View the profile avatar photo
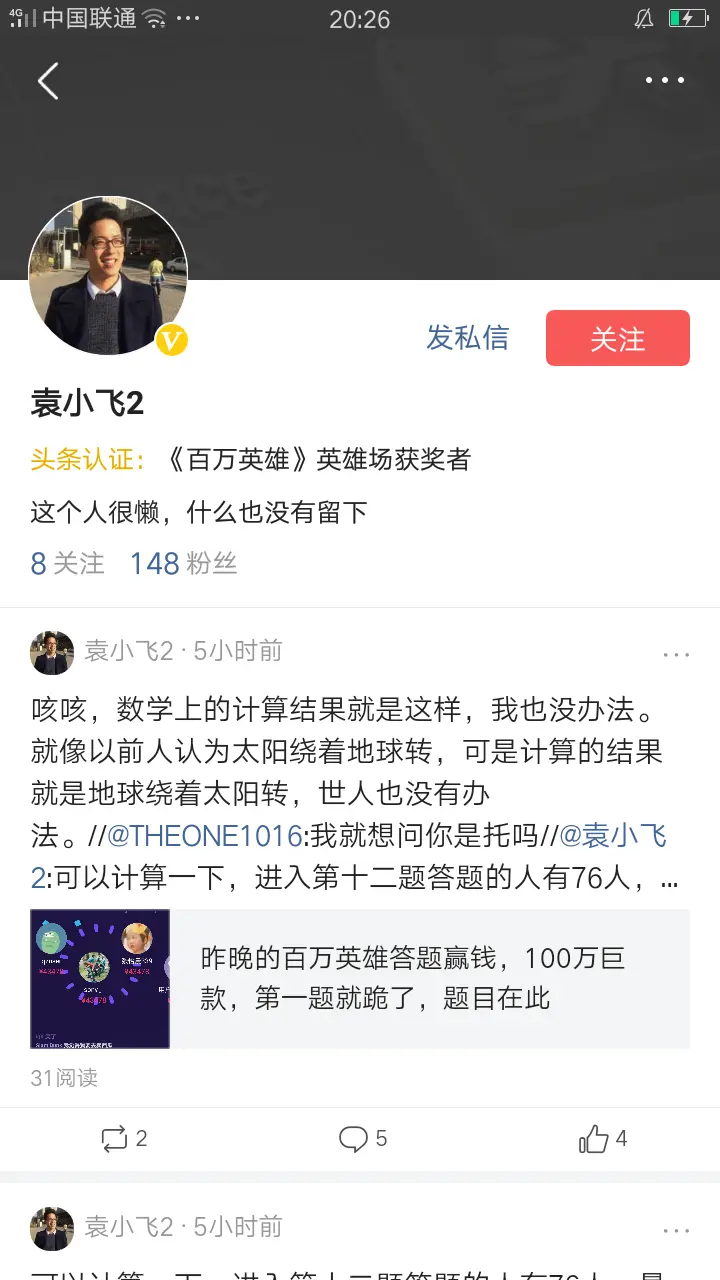This screenshot has width=720, height=1280. click(x=108, y=275)
